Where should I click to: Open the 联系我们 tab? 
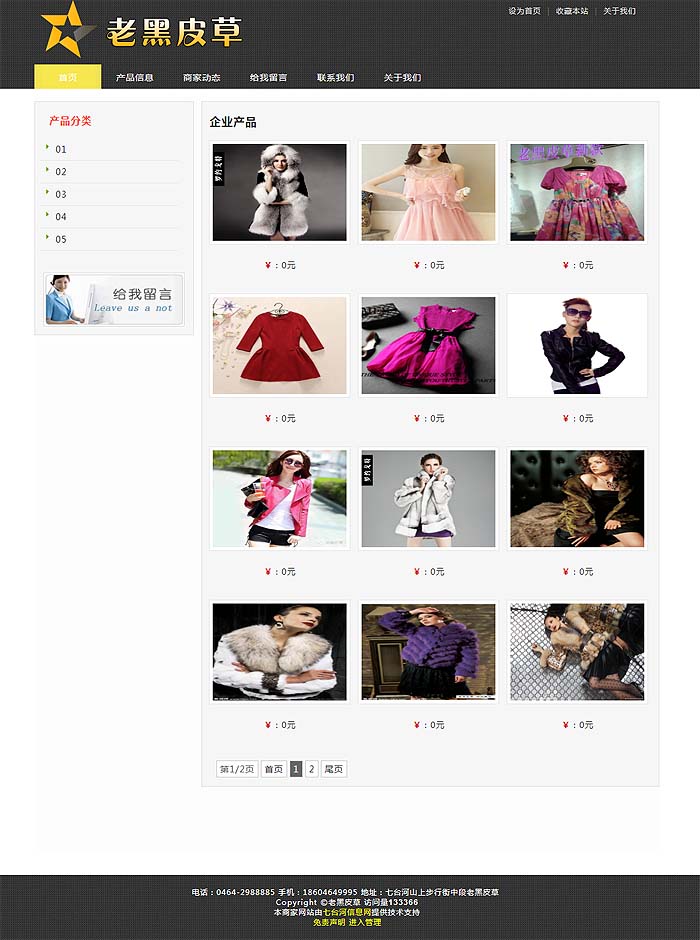[x=335, y=77]
